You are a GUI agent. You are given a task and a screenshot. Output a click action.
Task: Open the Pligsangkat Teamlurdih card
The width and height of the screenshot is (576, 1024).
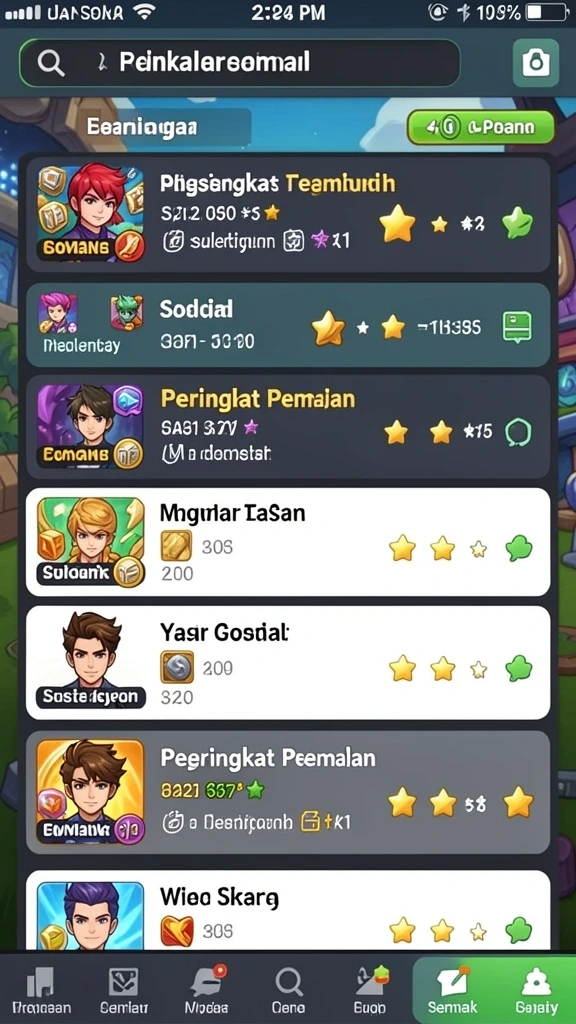point(288,215)
